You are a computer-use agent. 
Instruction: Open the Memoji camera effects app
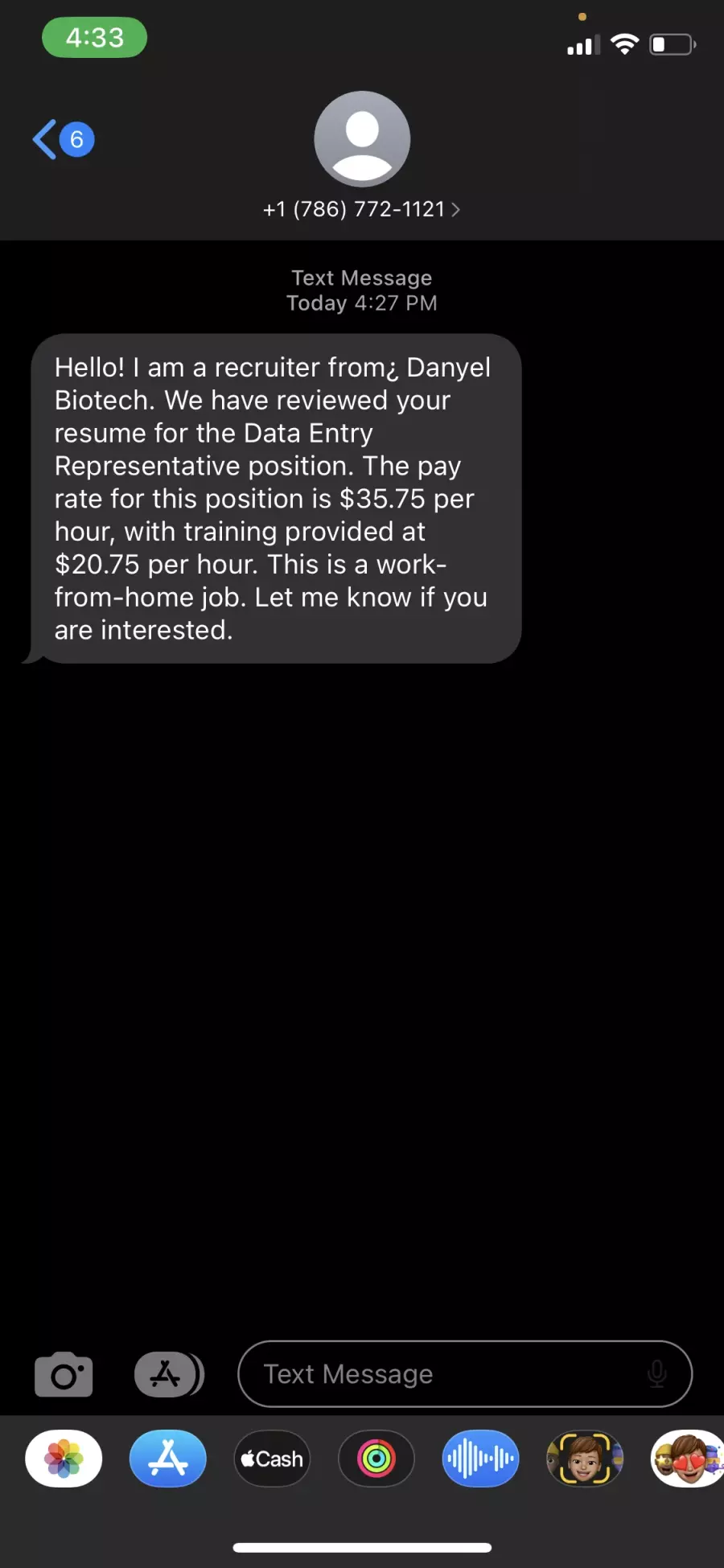(x=585, y=1459)
